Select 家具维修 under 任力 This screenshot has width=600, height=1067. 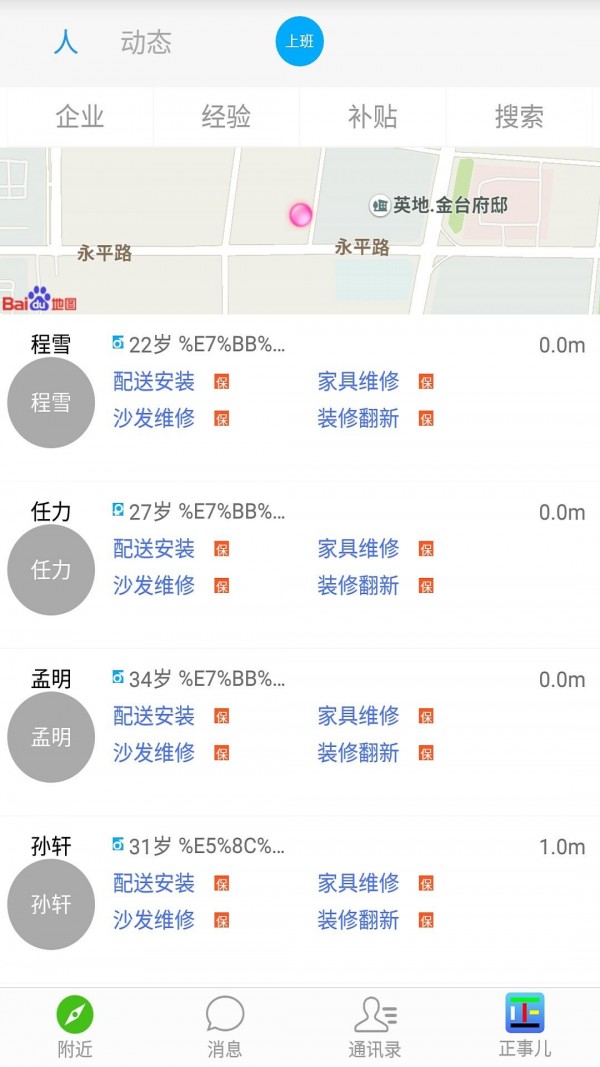coord(359,548)
